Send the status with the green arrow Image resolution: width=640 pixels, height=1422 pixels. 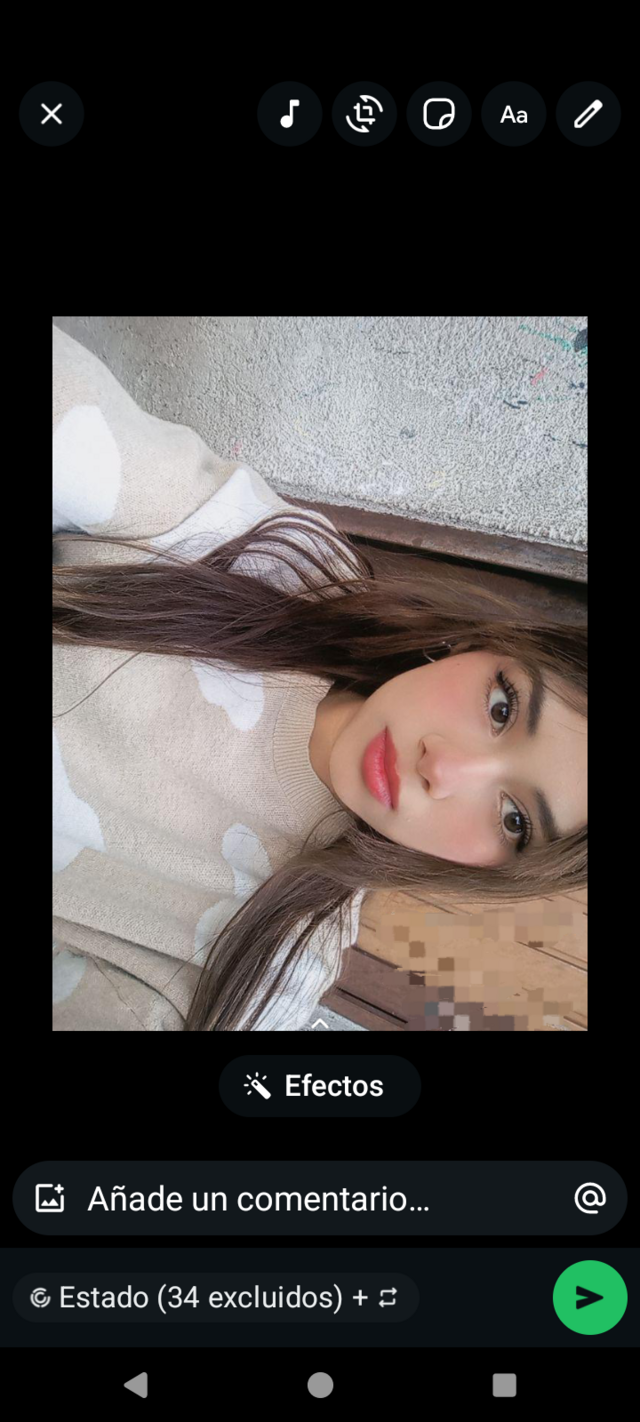(590, 1298)
